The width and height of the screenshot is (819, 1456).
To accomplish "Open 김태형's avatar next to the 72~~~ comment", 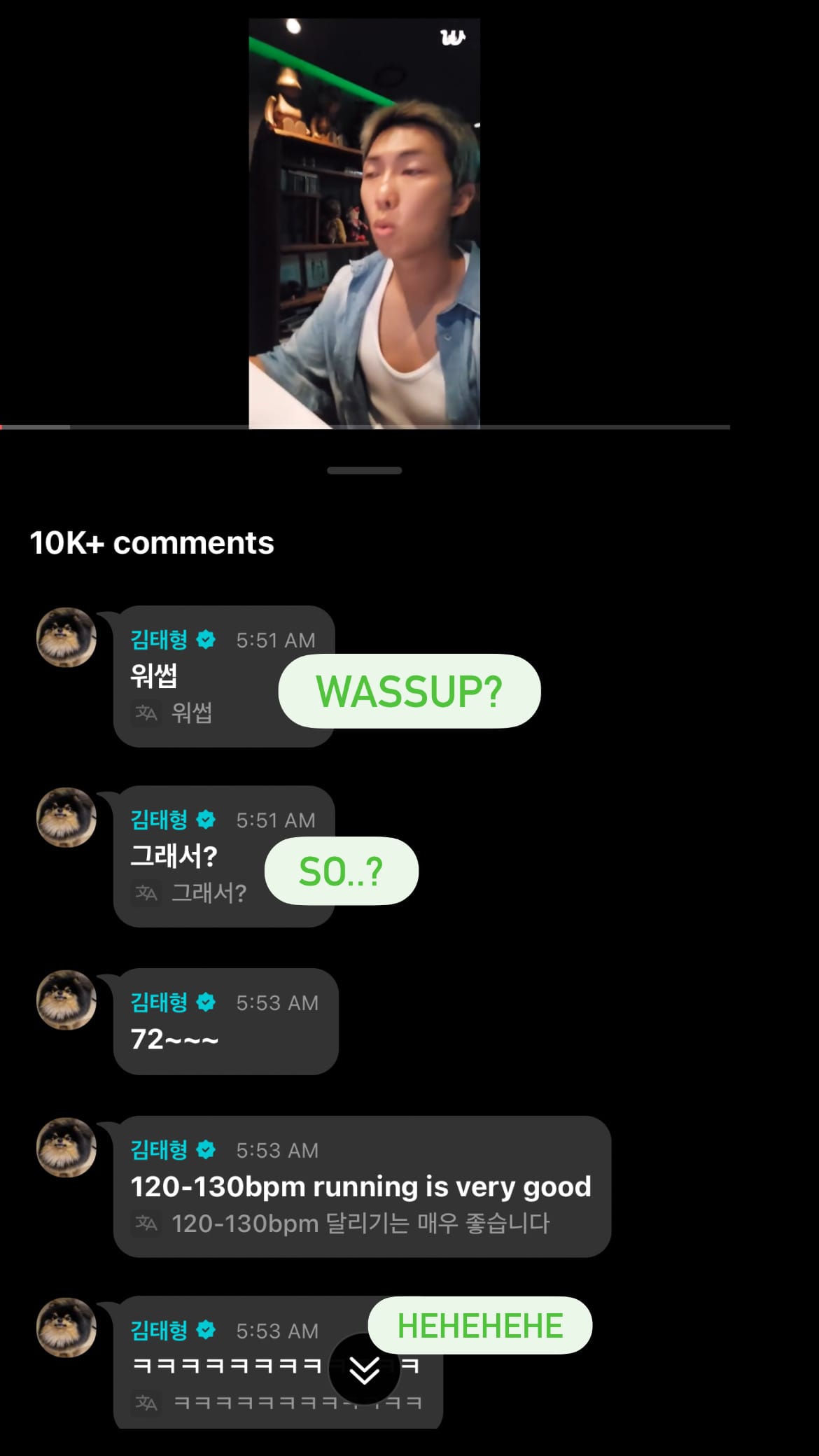I will (x=66, y=1000).
